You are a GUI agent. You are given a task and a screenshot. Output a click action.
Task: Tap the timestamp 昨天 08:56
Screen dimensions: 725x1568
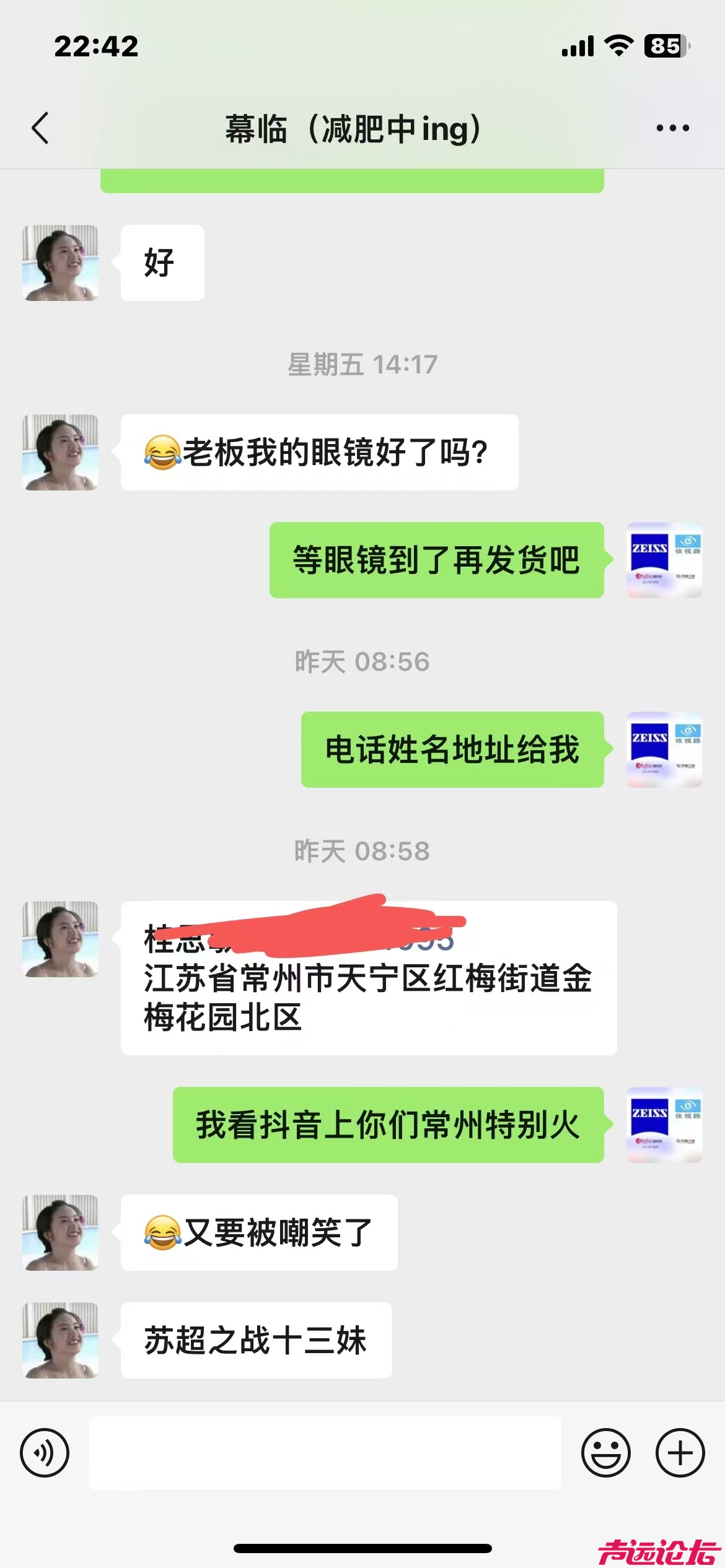coord(362,662)
